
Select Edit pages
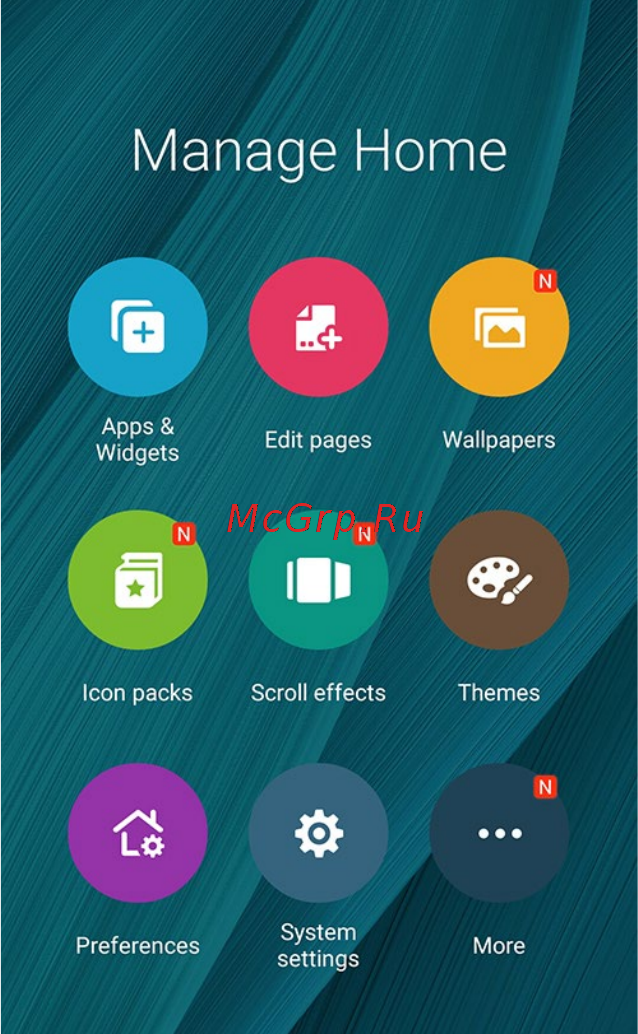(x=318, y=327)
